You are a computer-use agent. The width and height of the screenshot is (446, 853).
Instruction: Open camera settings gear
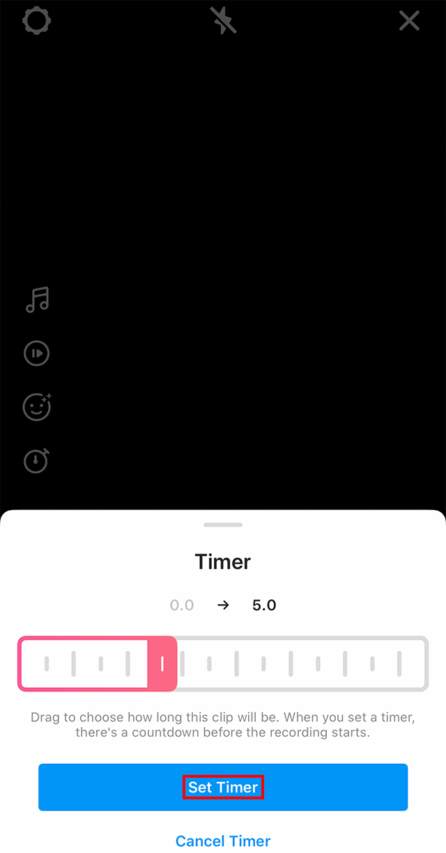36,21
